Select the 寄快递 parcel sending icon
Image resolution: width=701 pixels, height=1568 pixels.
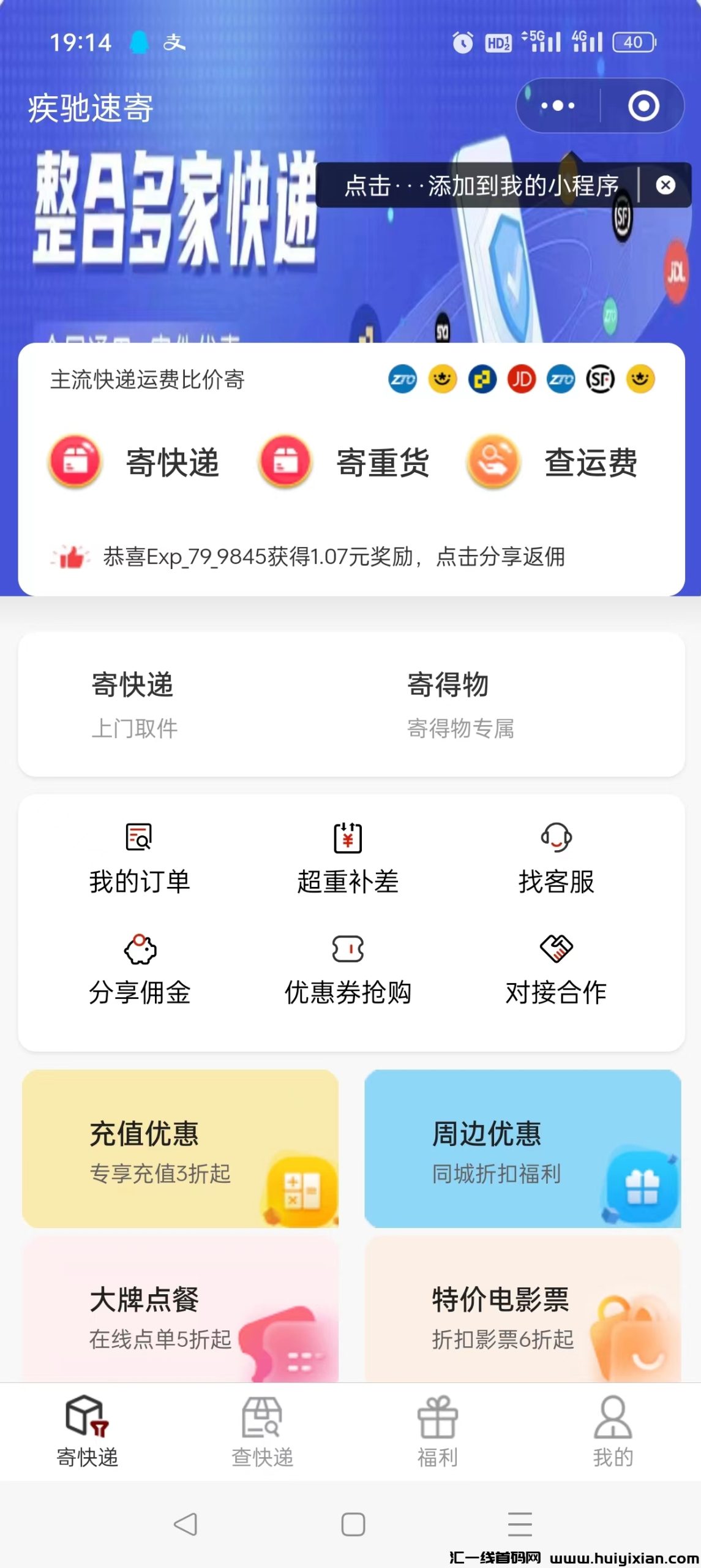[73, 464]
